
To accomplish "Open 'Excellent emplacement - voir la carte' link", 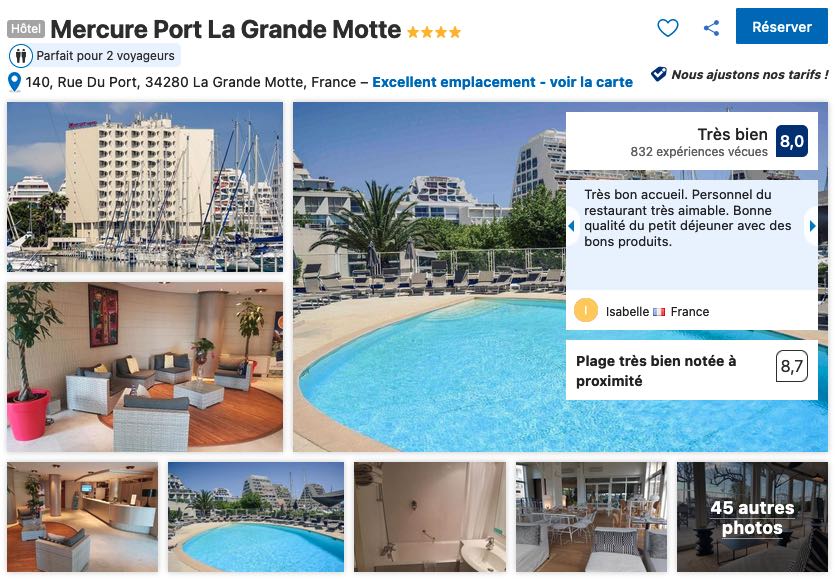I will [x=502, y=82].
